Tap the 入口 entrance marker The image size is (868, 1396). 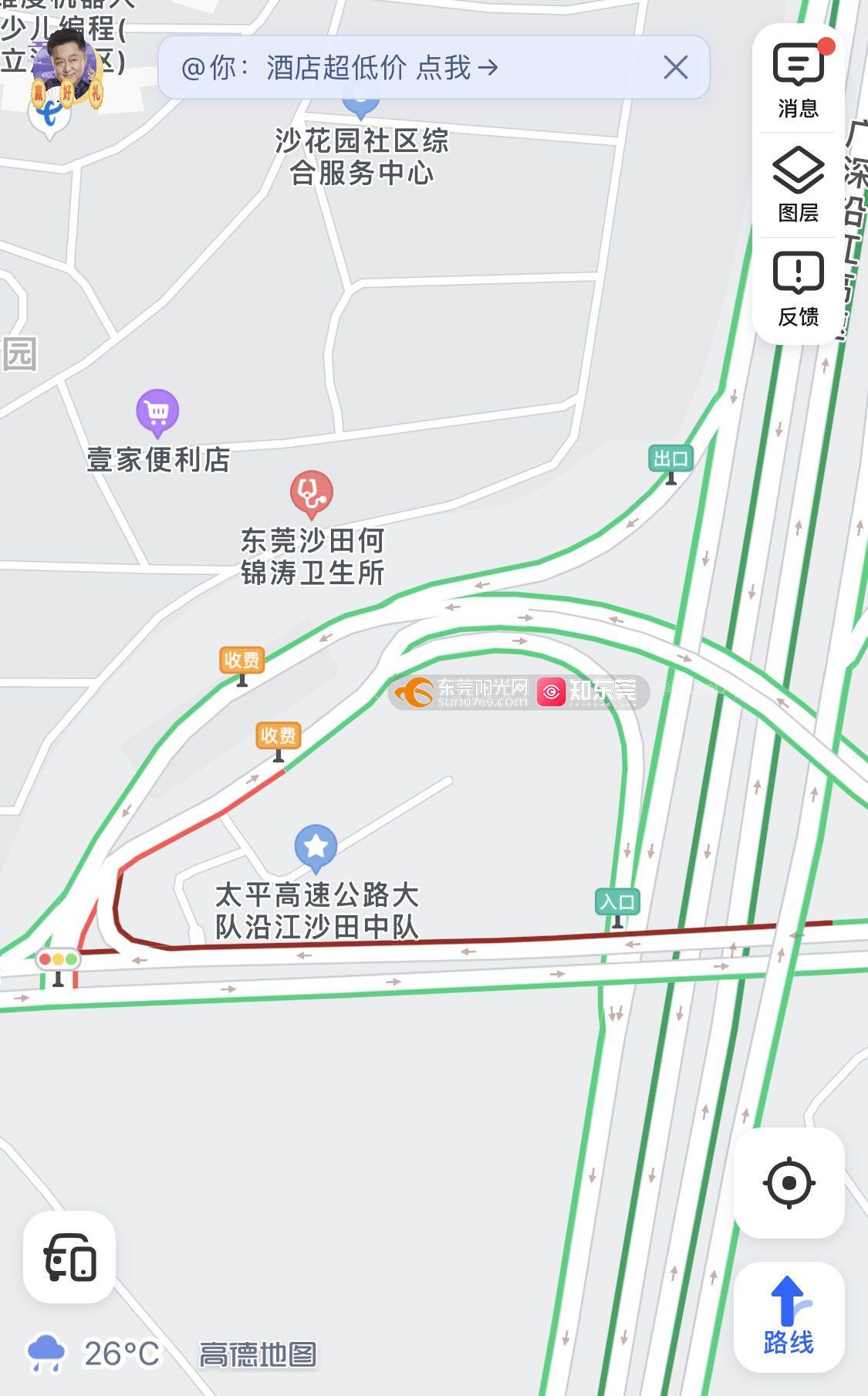click(617, 902)
